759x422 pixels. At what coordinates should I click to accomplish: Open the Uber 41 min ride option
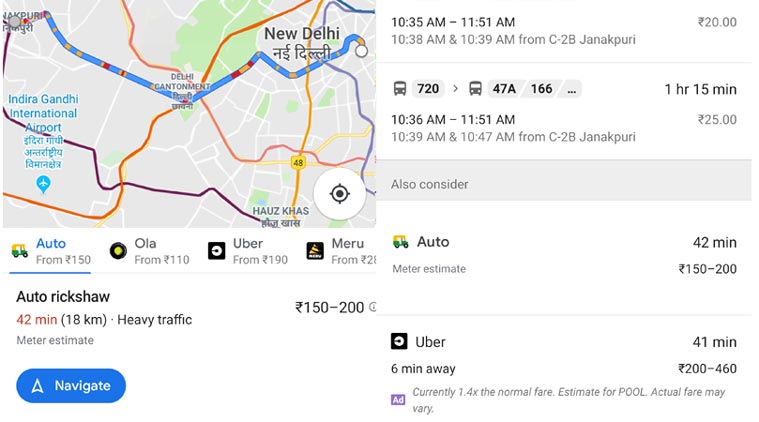coord(564,355)
